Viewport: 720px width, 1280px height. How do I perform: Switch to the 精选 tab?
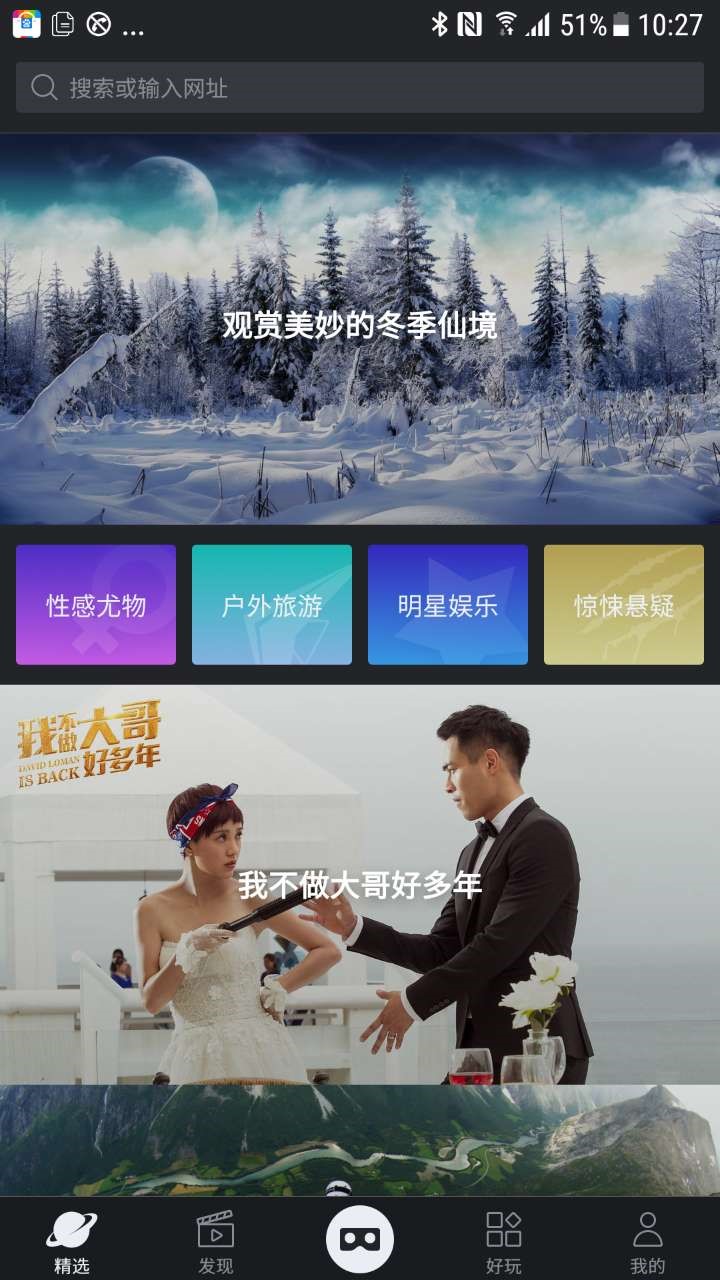point(72,1241)
